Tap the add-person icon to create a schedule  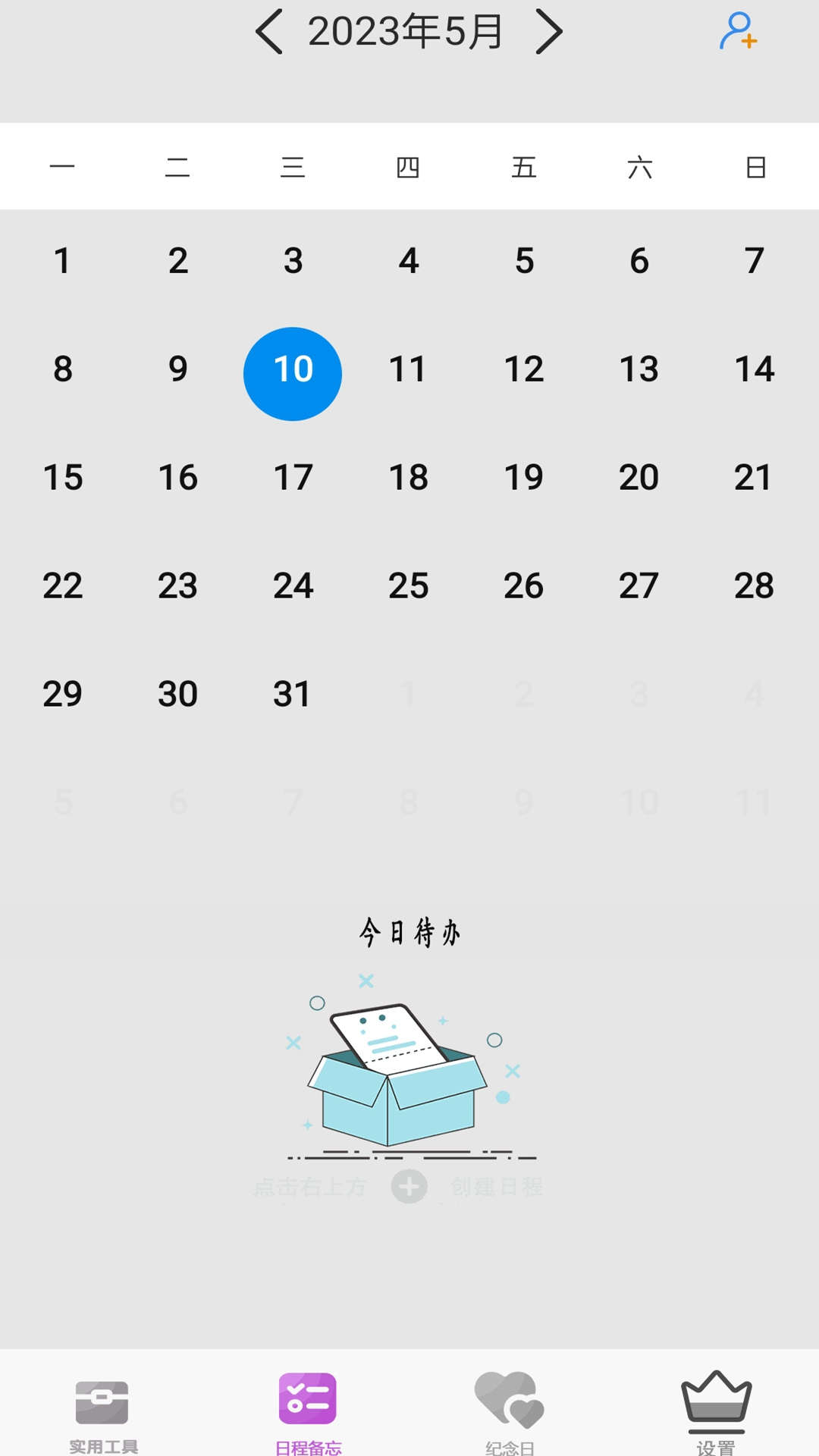click(x=737, y=32)
